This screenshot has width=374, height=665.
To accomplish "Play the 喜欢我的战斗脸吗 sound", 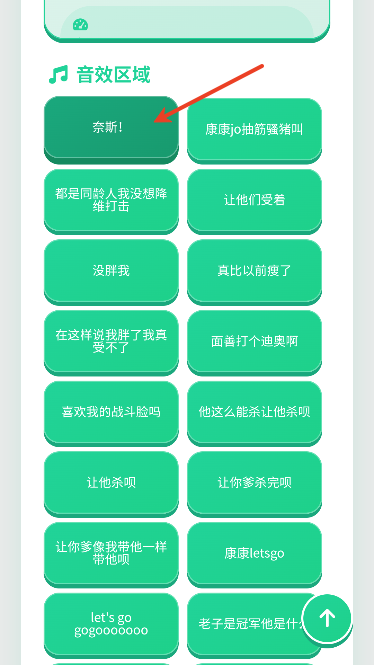I will click(111, 412).
